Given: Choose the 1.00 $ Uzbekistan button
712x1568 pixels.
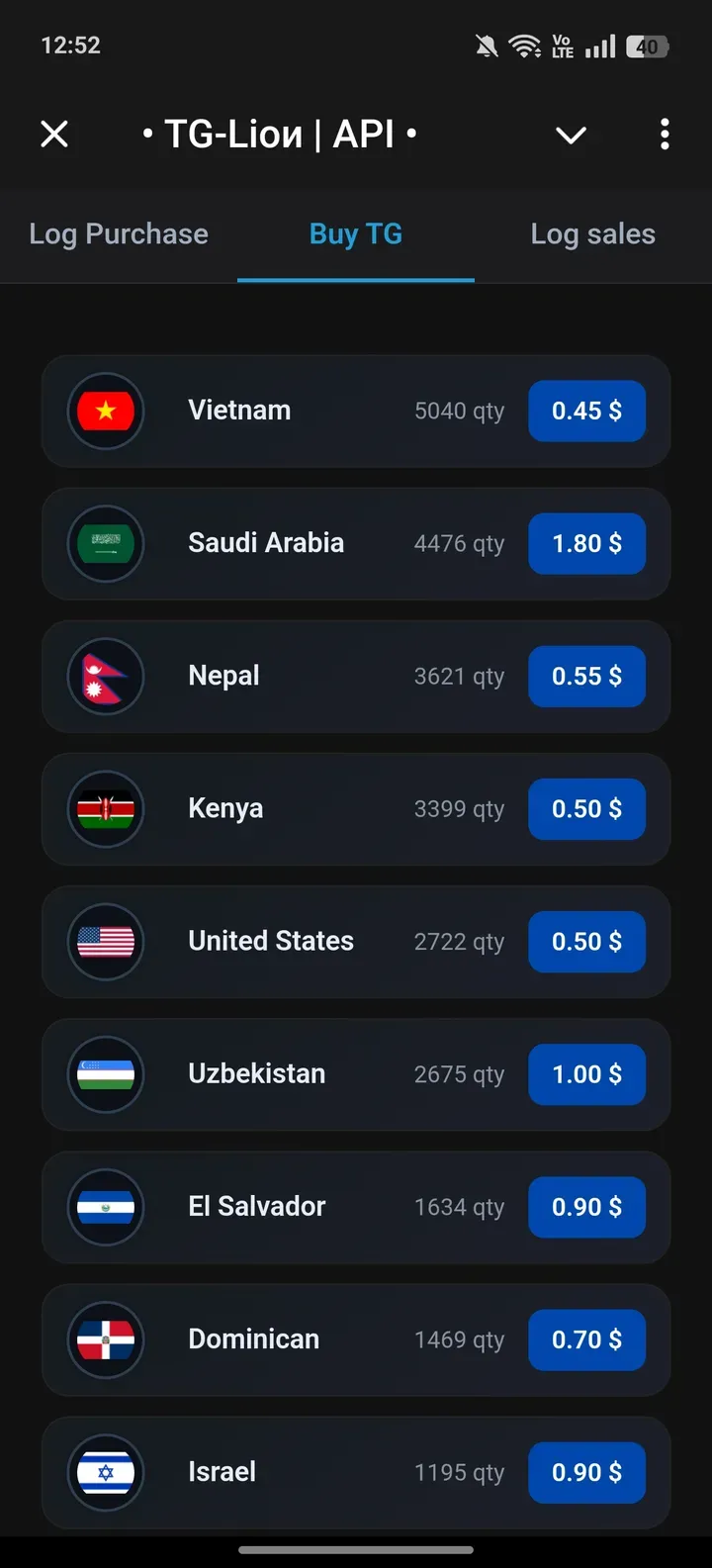Looking at the screenshot, I should (586, 1073).
